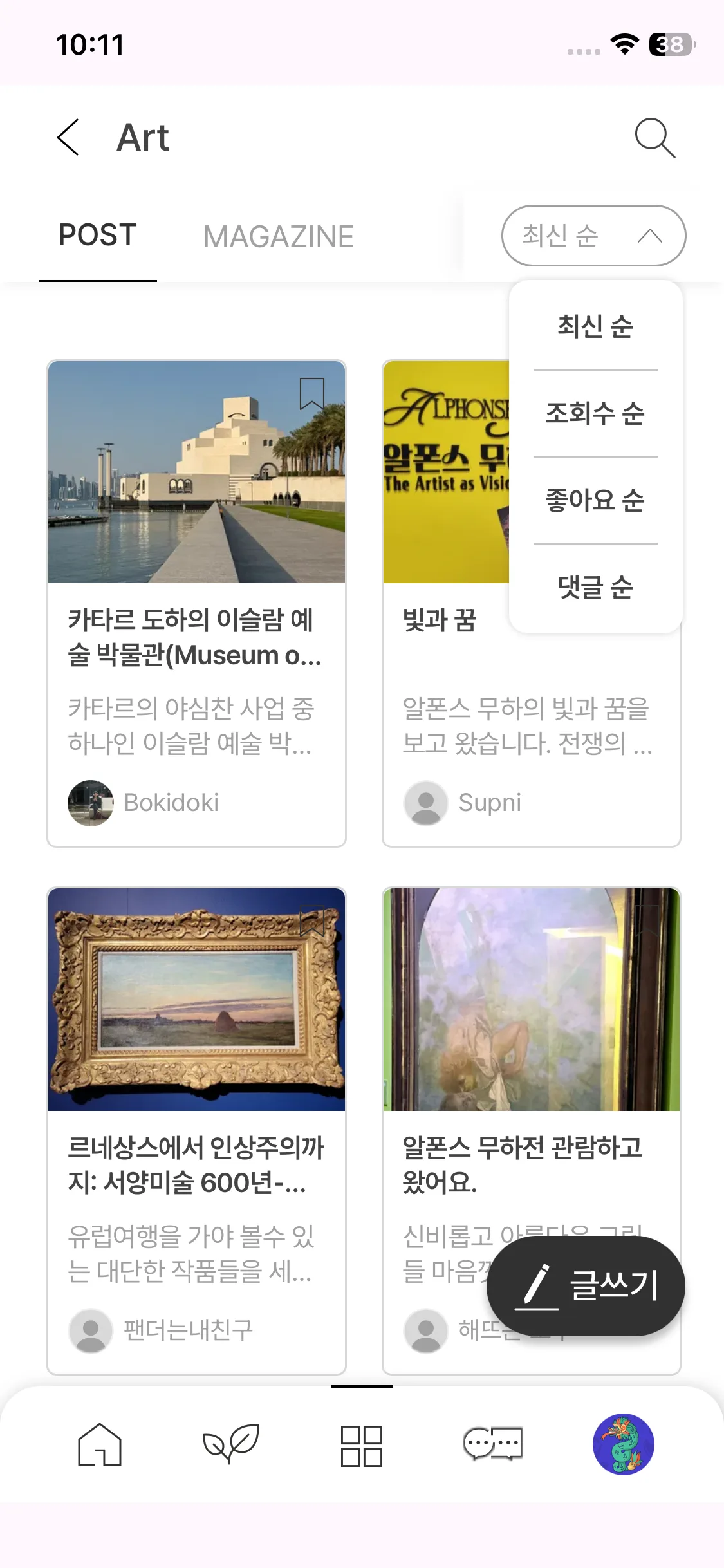Open the leaf sprout tab
The width and height of the screenshot is (724, 1568).
[x=231, y=1444]
